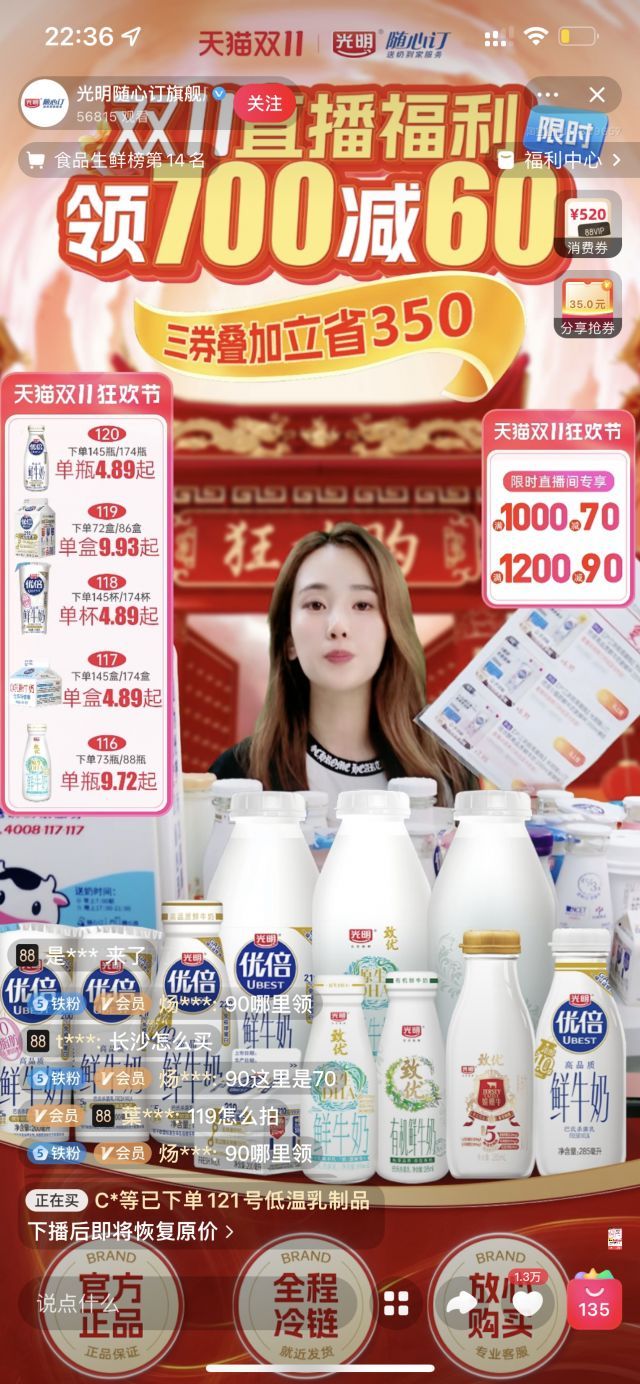
Task: Open 下播后即将恢复原价 purchase notice
Action: (130, 1231)
